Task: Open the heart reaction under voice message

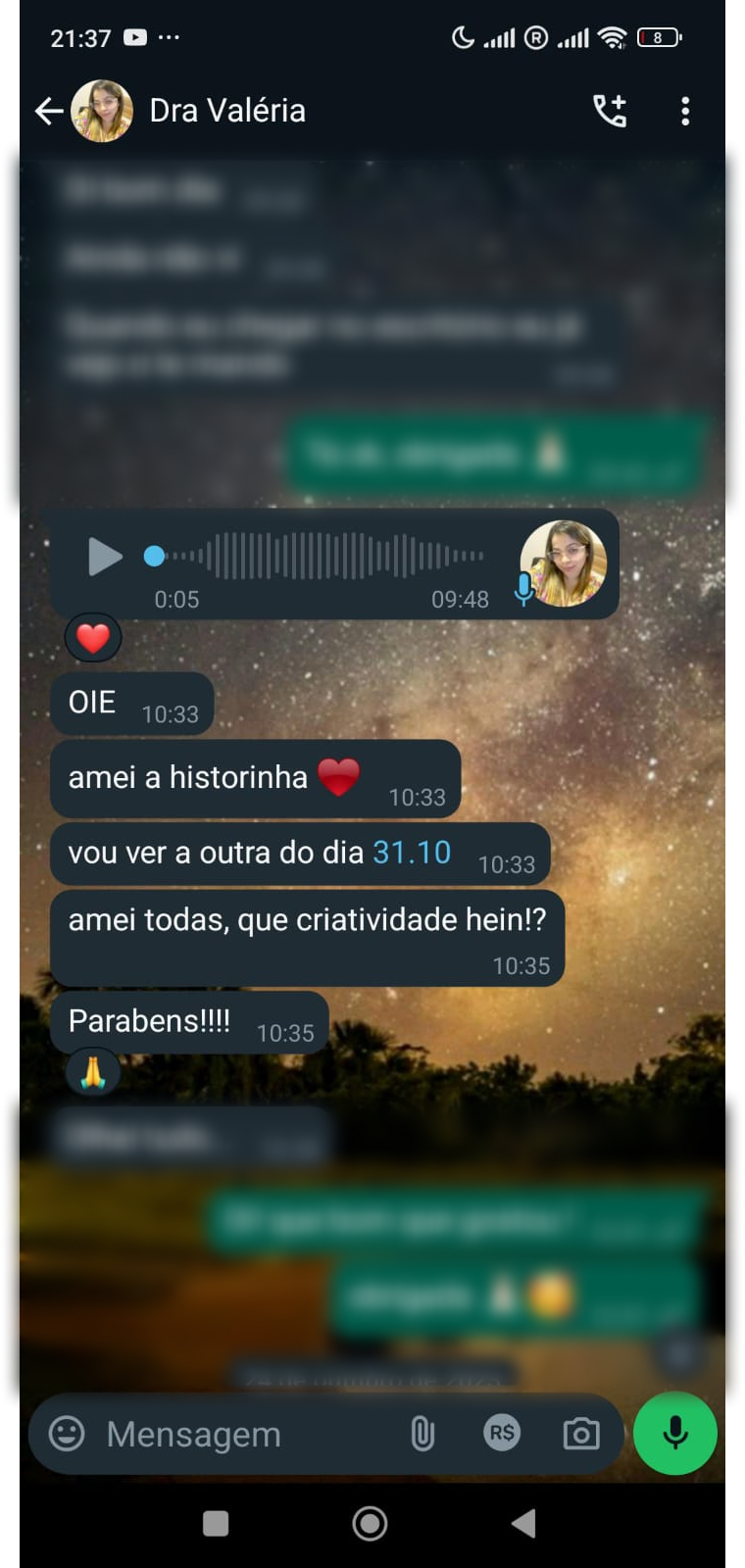Action: click(x=93, y=638)
